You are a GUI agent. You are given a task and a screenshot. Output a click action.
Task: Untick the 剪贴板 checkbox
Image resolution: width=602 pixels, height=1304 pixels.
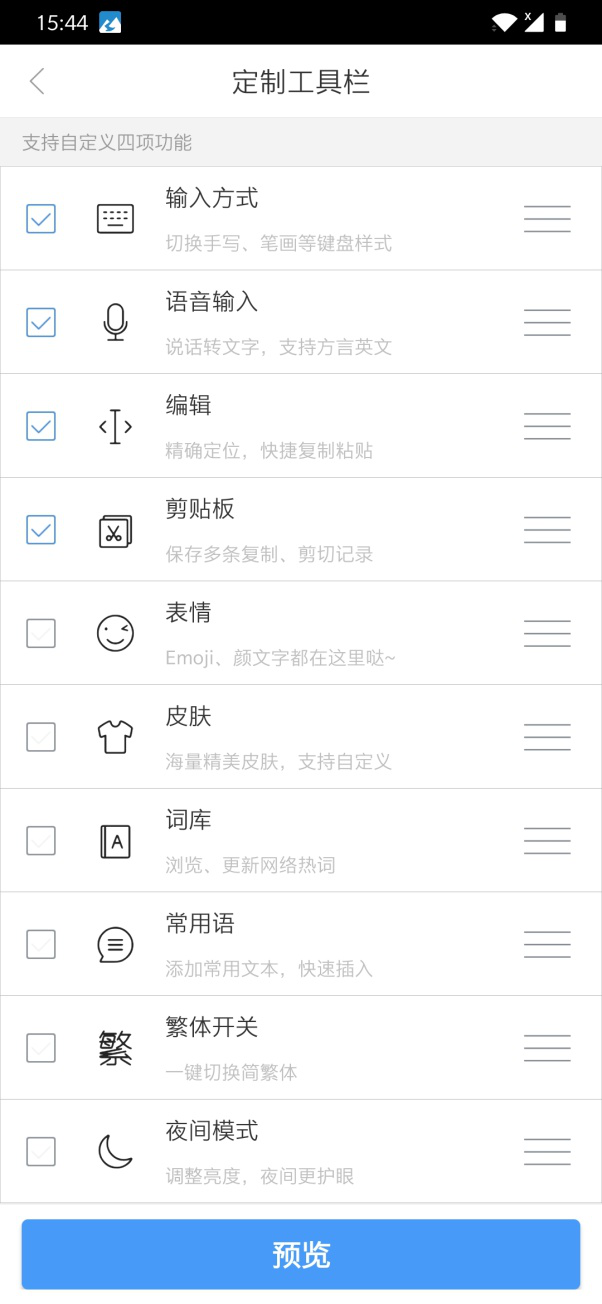coord(41,529)
